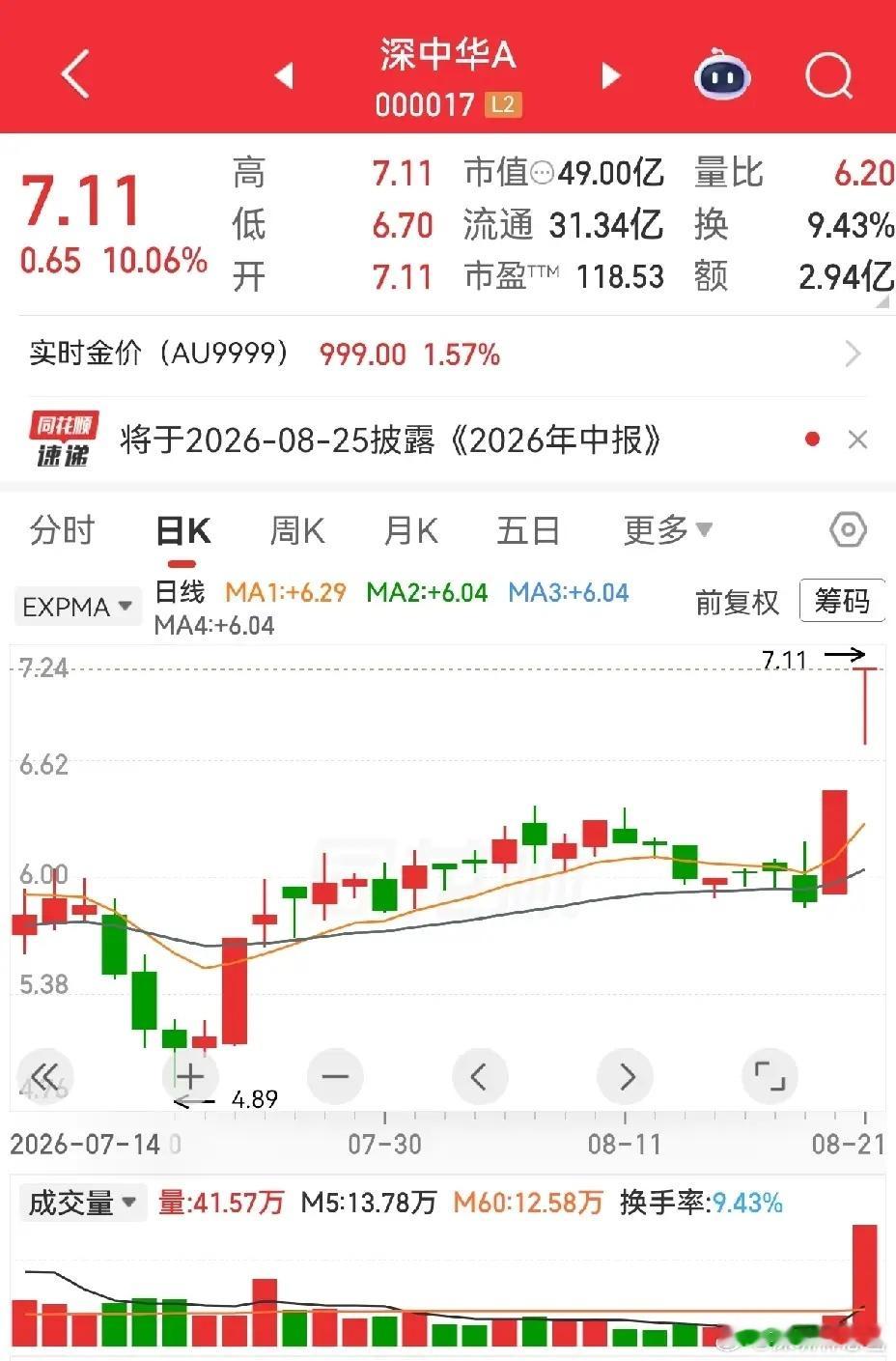
Task: Switch to the 分时 tab
Action: click(63, 530)
